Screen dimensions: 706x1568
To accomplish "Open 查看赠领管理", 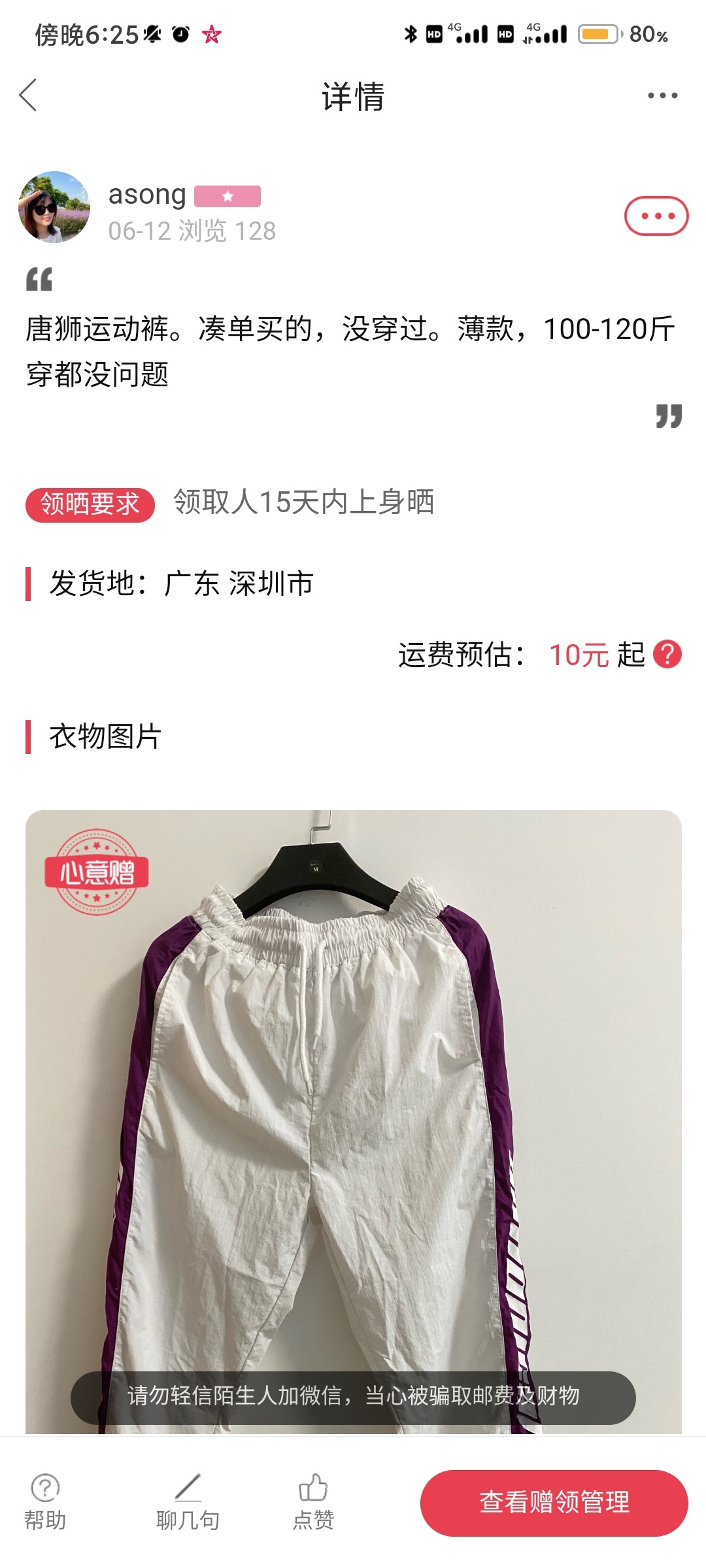I will pos(554,1503).
